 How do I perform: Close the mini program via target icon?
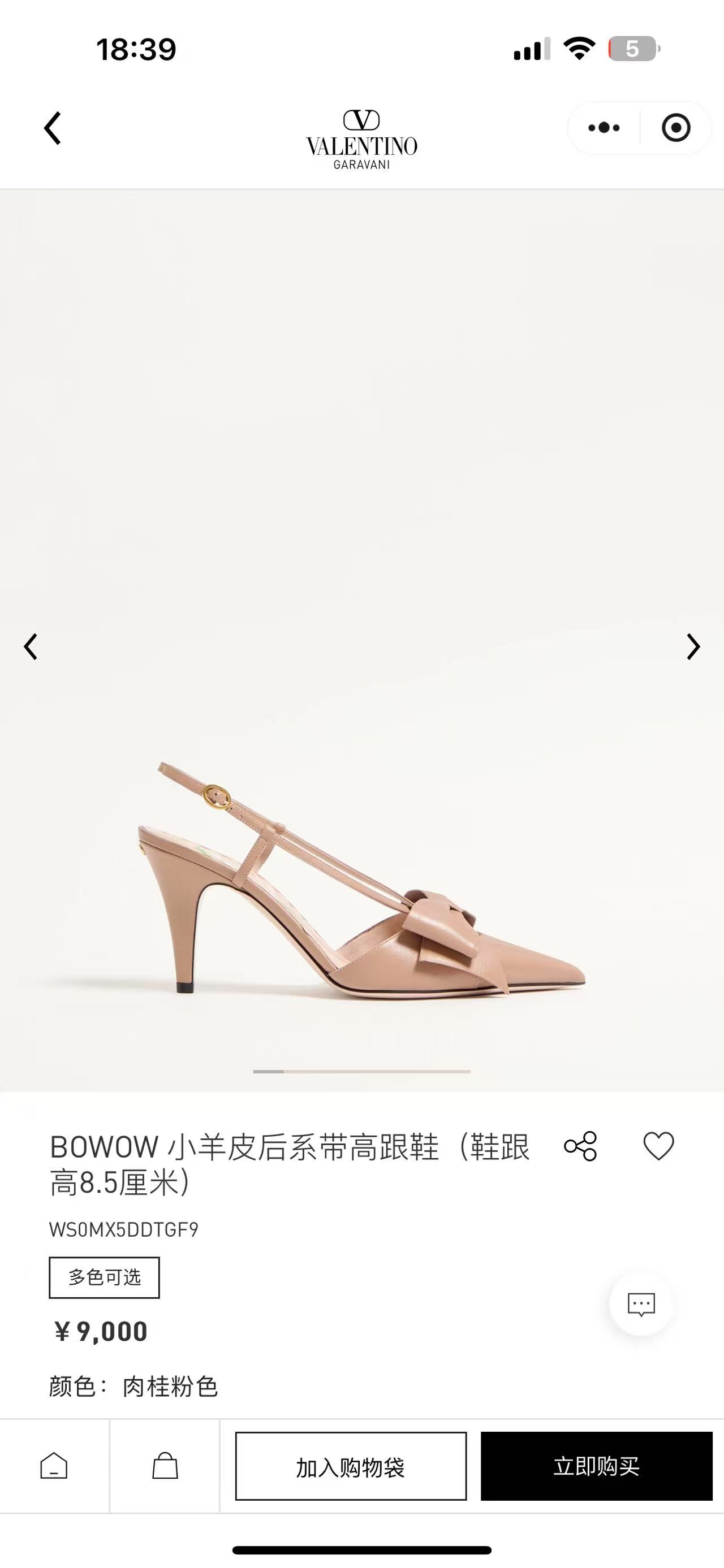click(x=675, y=128)
